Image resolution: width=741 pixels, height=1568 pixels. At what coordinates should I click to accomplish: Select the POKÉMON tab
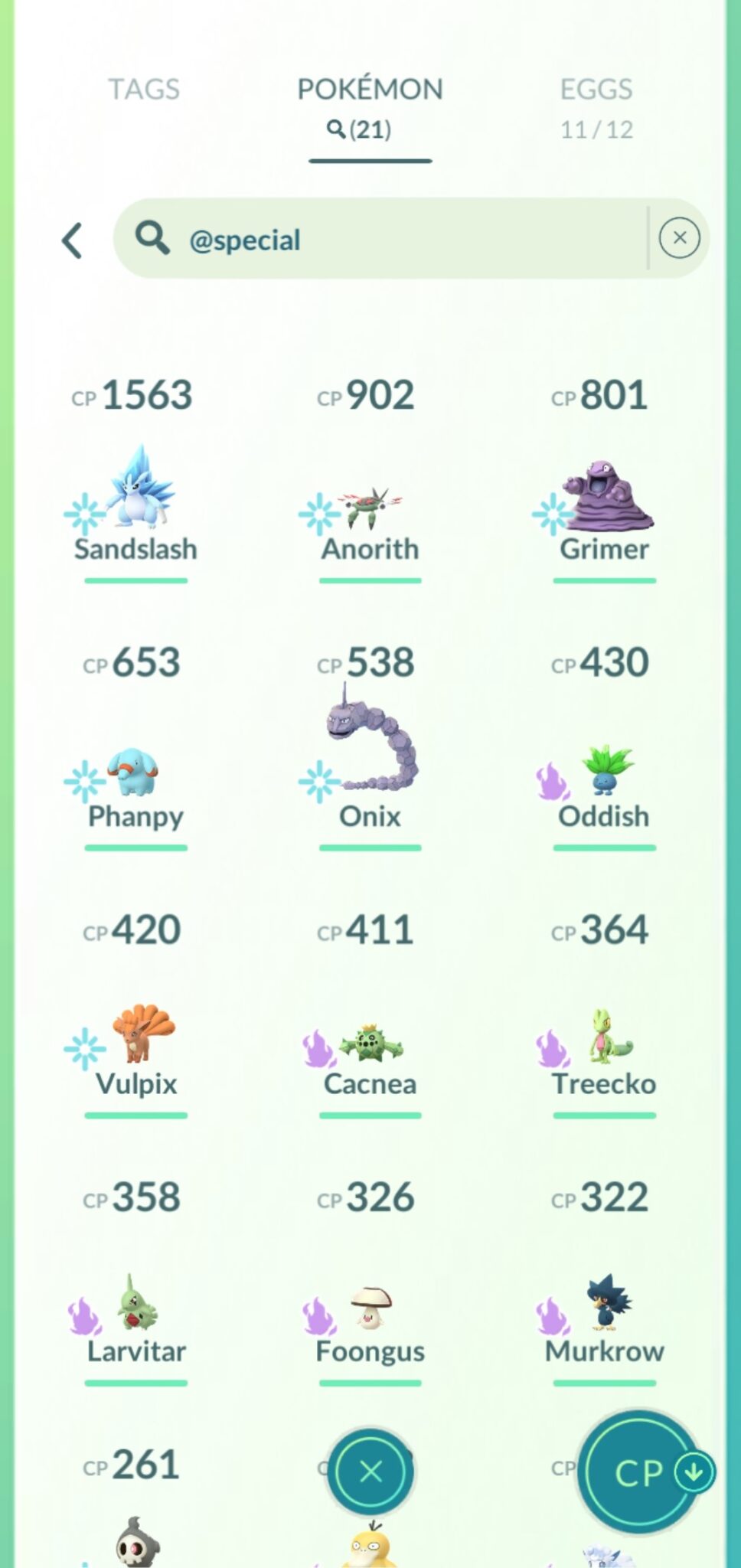point(370,89)
